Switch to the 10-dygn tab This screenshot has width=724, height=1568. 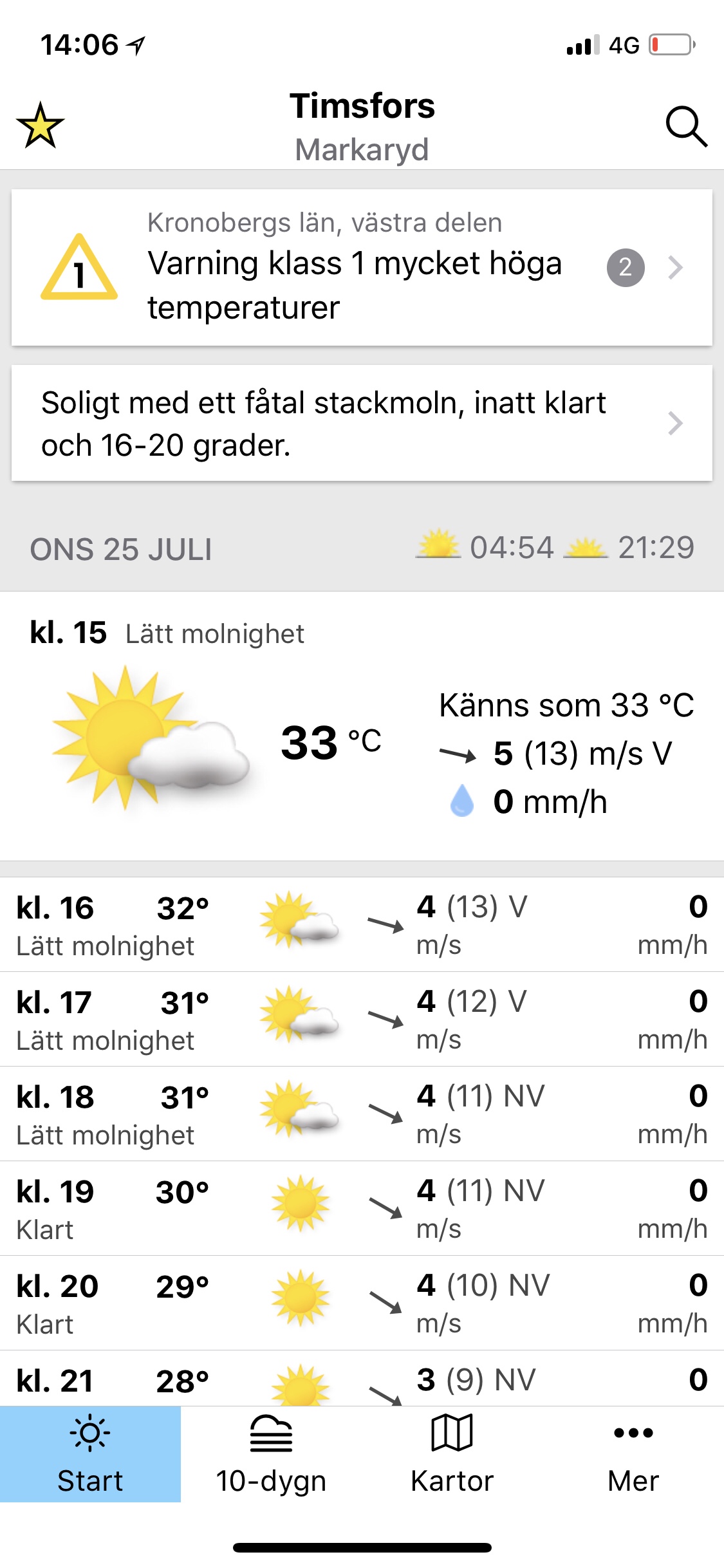coord(271,1454)
